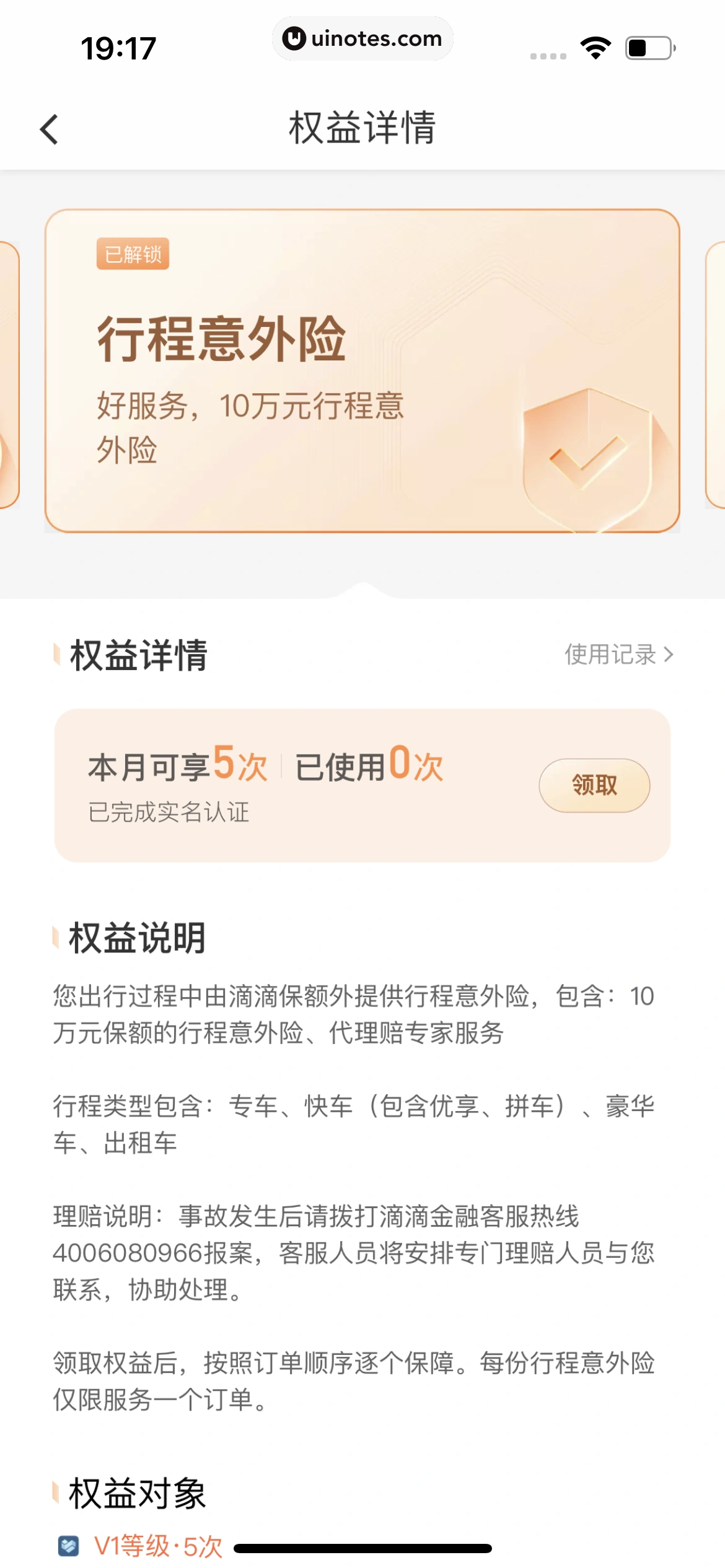The image size is (725, 1568).
Task: Open 使用记录 usage records
Action: click(x=618, y=655)
